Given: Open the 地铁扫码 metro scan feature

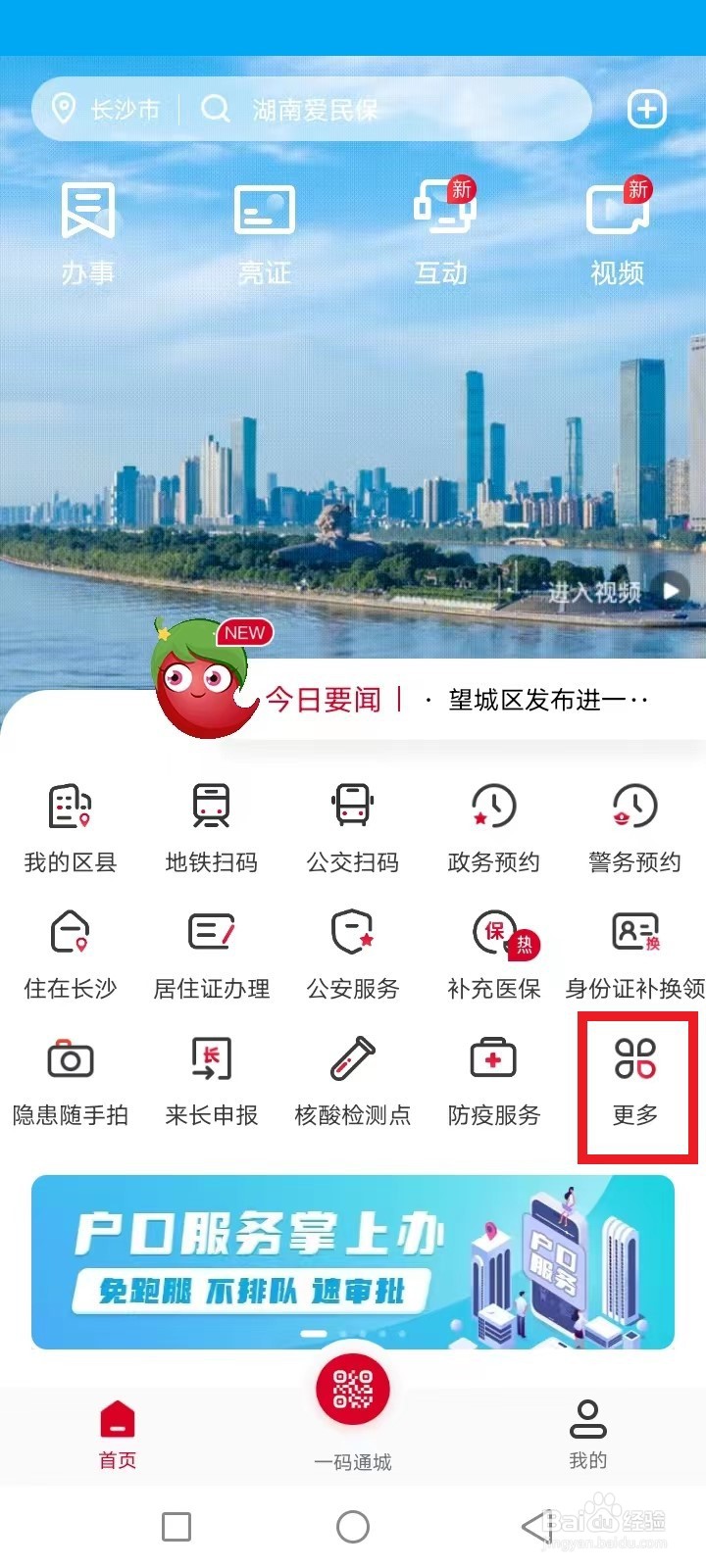Looking at the screenshot, I should click(211, 826).
